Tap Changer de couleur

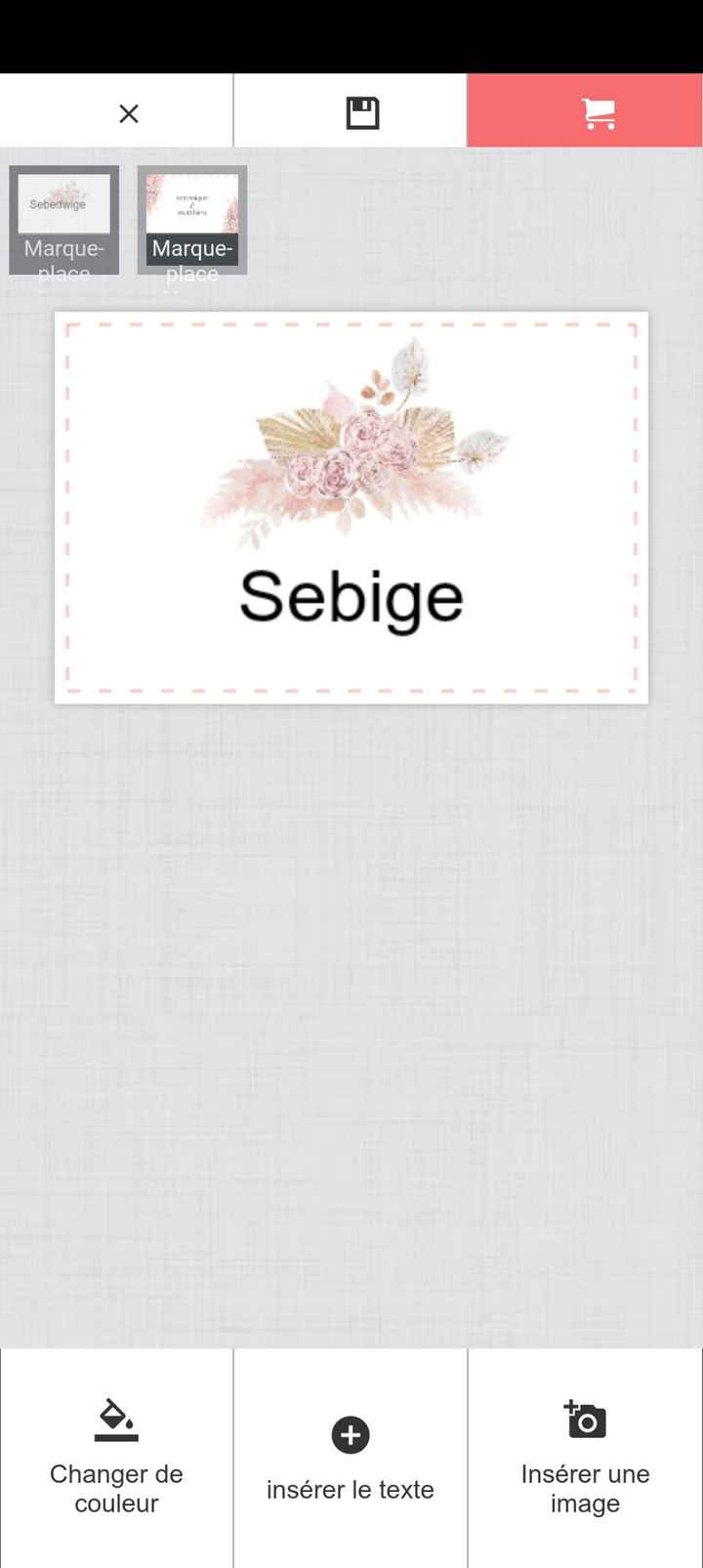pos(116,1457)
